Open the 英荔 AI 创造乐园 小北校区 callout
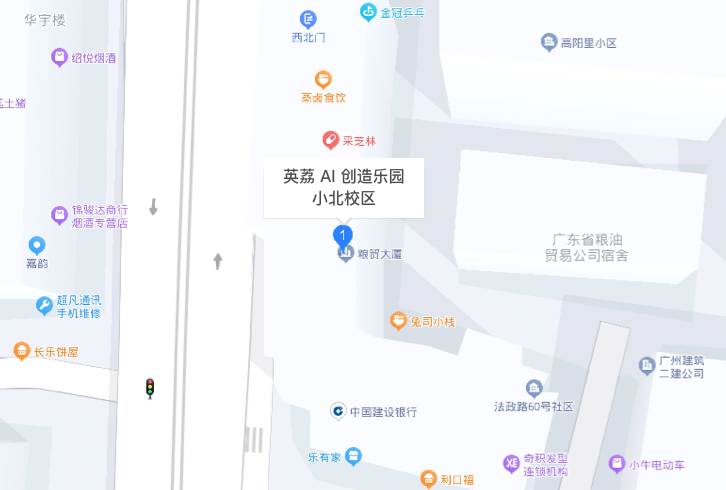Viewport: 726px width, 490px height. click(x=343, y=187)
